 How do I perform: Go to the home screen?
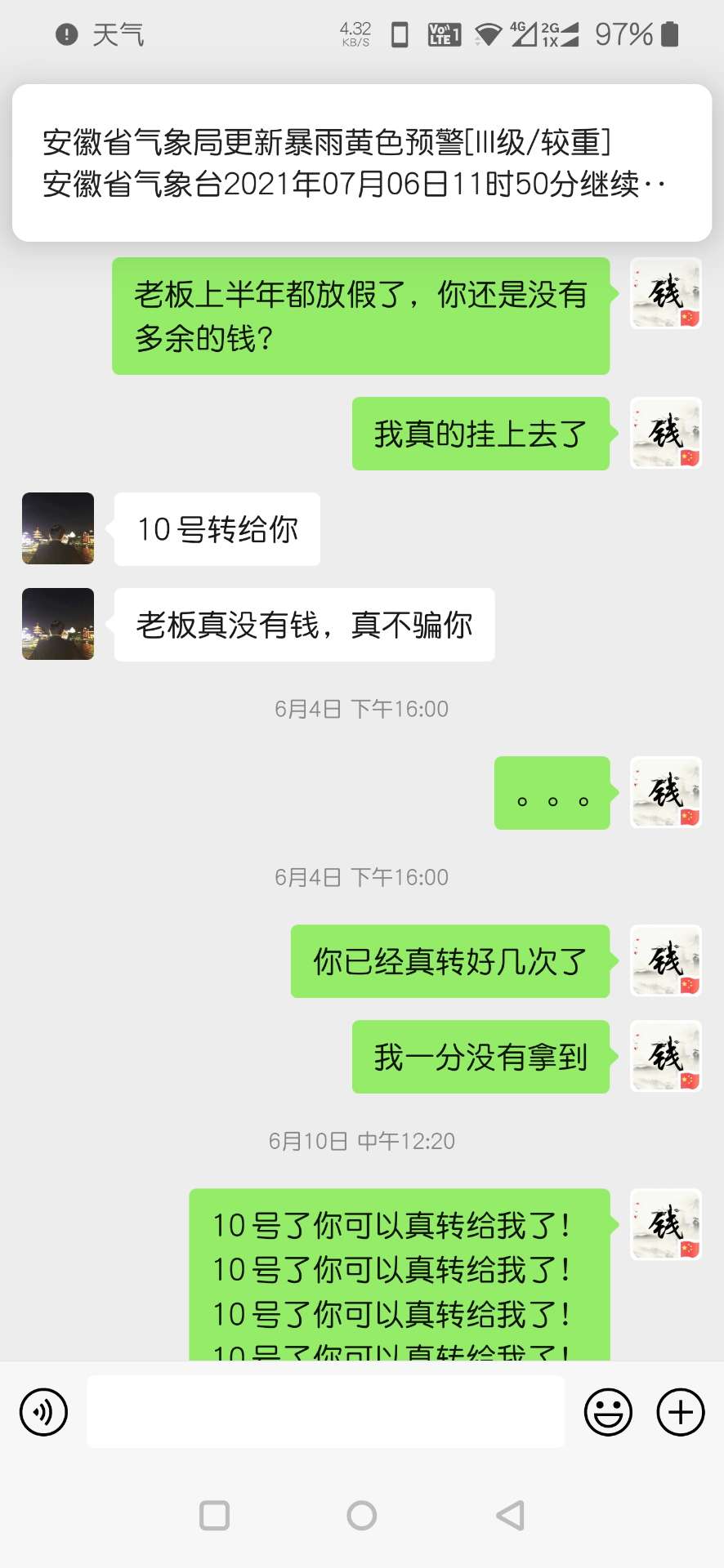pyautogui.click(x=361, y=1516)
